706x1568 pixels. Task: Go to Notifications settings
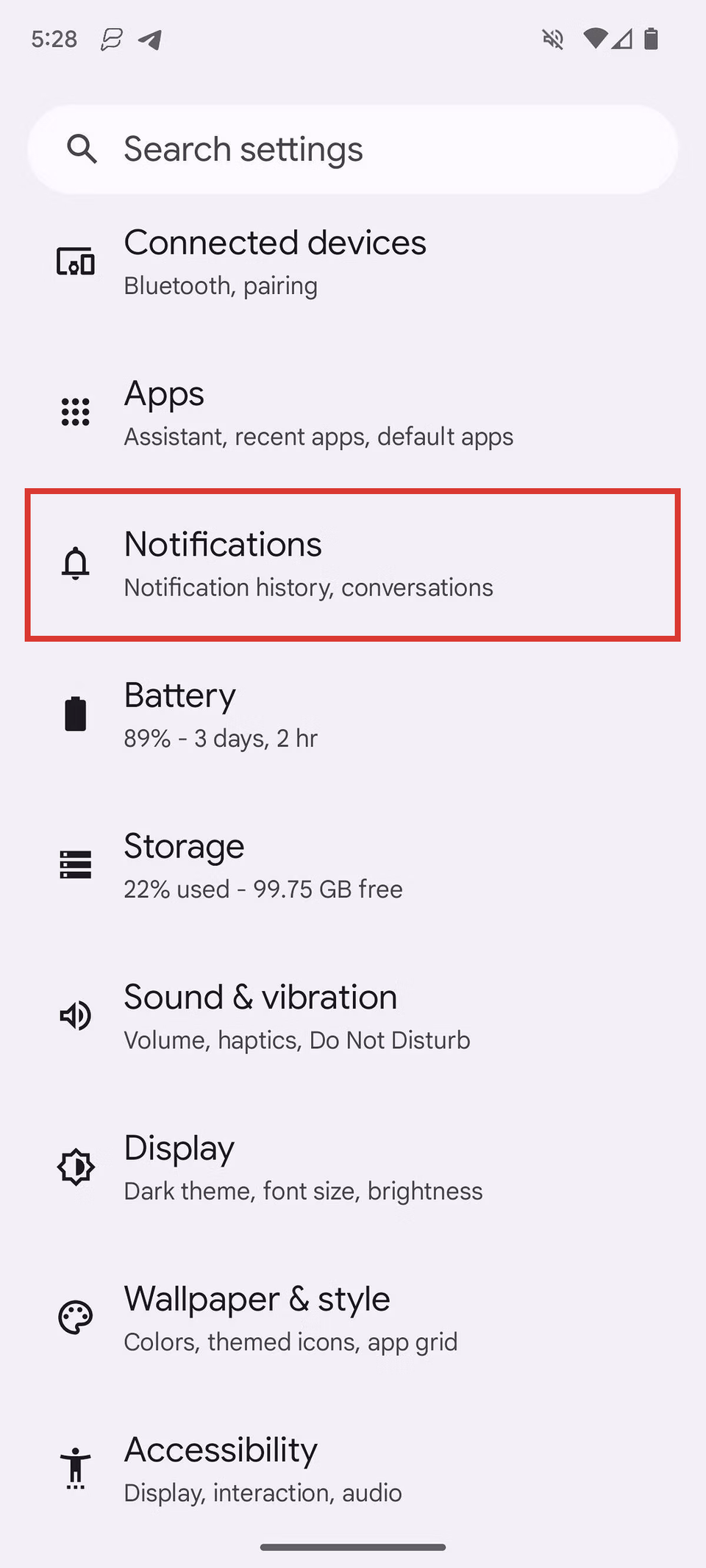pyautogui.click(x=353, y=565)
